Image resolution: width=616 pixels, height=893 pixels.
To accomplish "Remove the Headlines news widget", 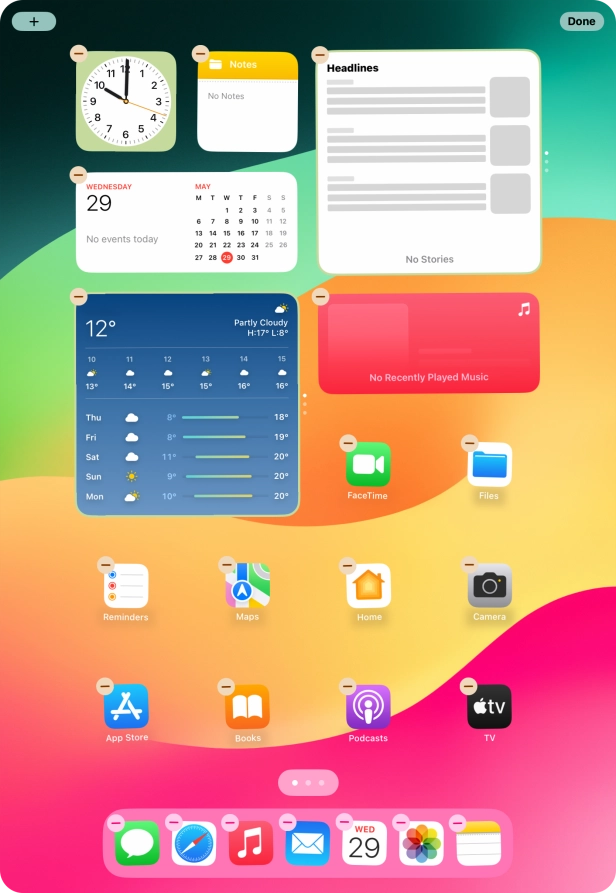I will point(320,54).
